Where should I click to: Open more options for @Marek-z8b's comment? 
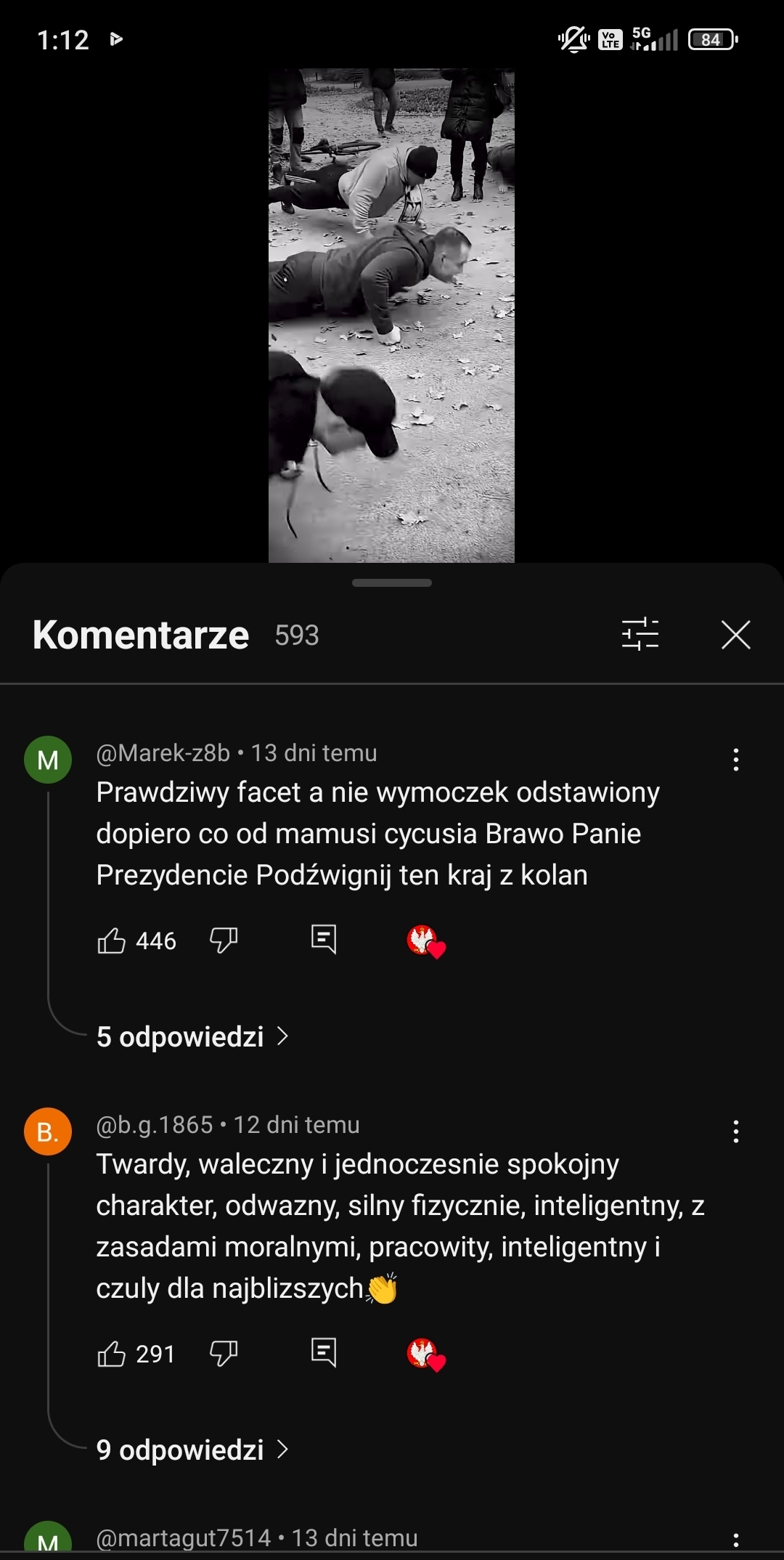coord(735,760)
